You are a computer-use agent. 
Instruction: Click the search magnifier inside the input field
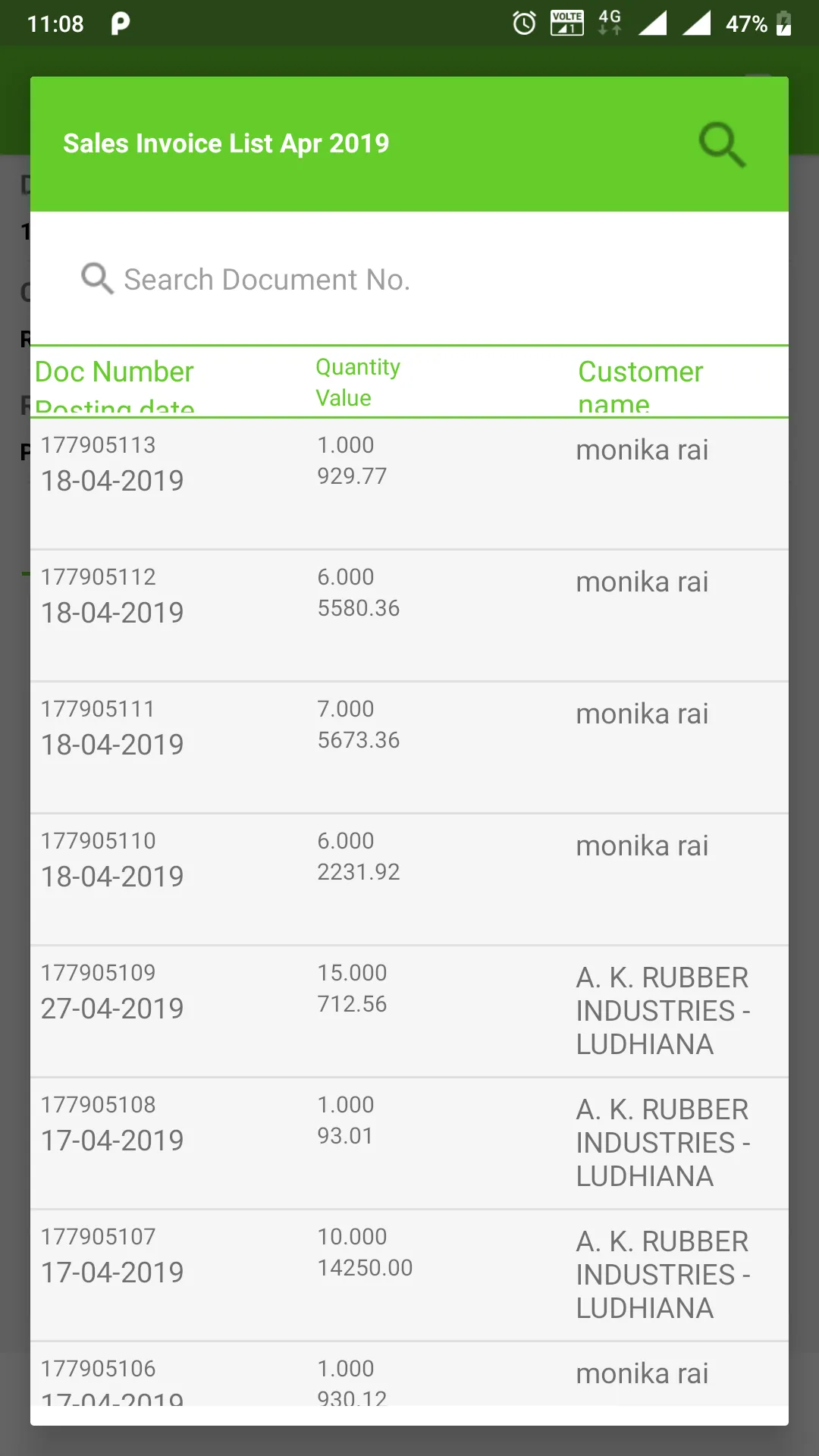(x=96, y=278)
